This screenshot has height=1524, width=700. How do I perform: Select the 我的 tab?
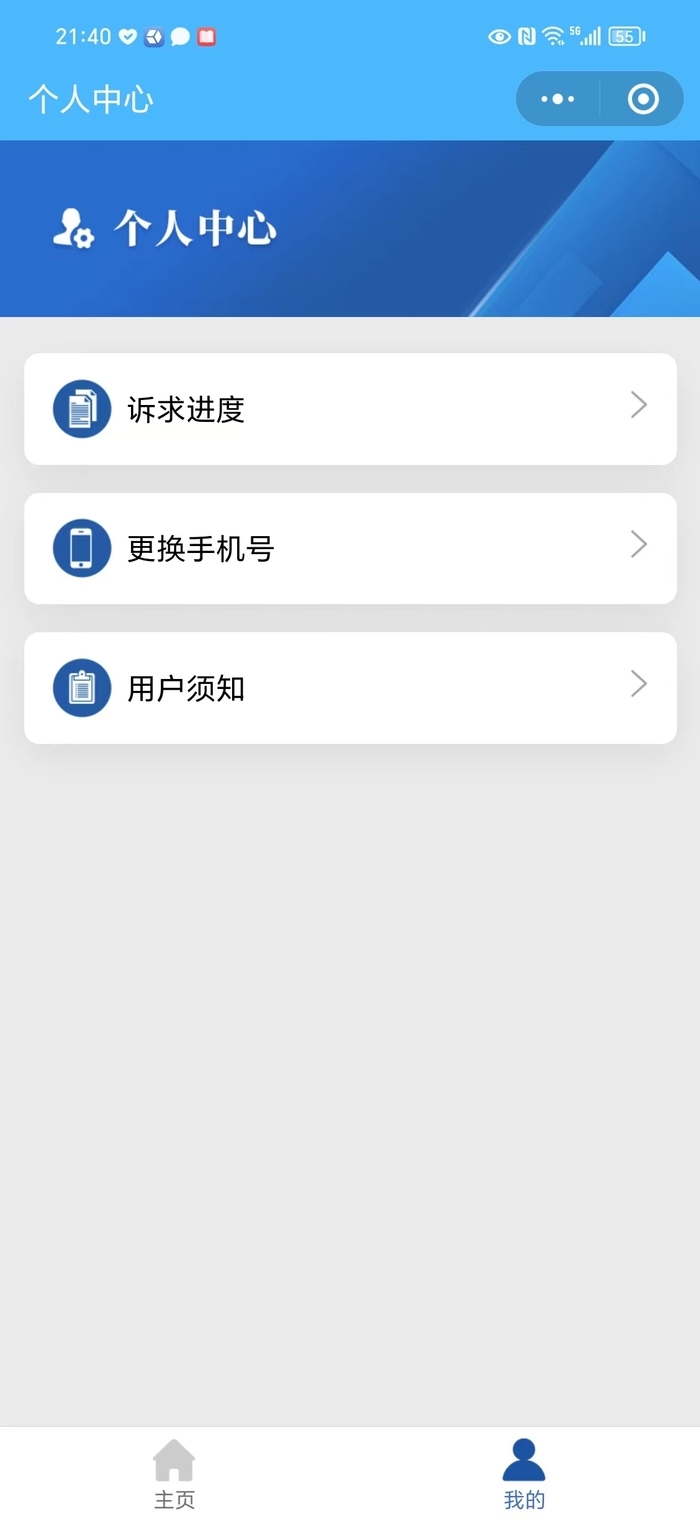(x=524, y=1475)
